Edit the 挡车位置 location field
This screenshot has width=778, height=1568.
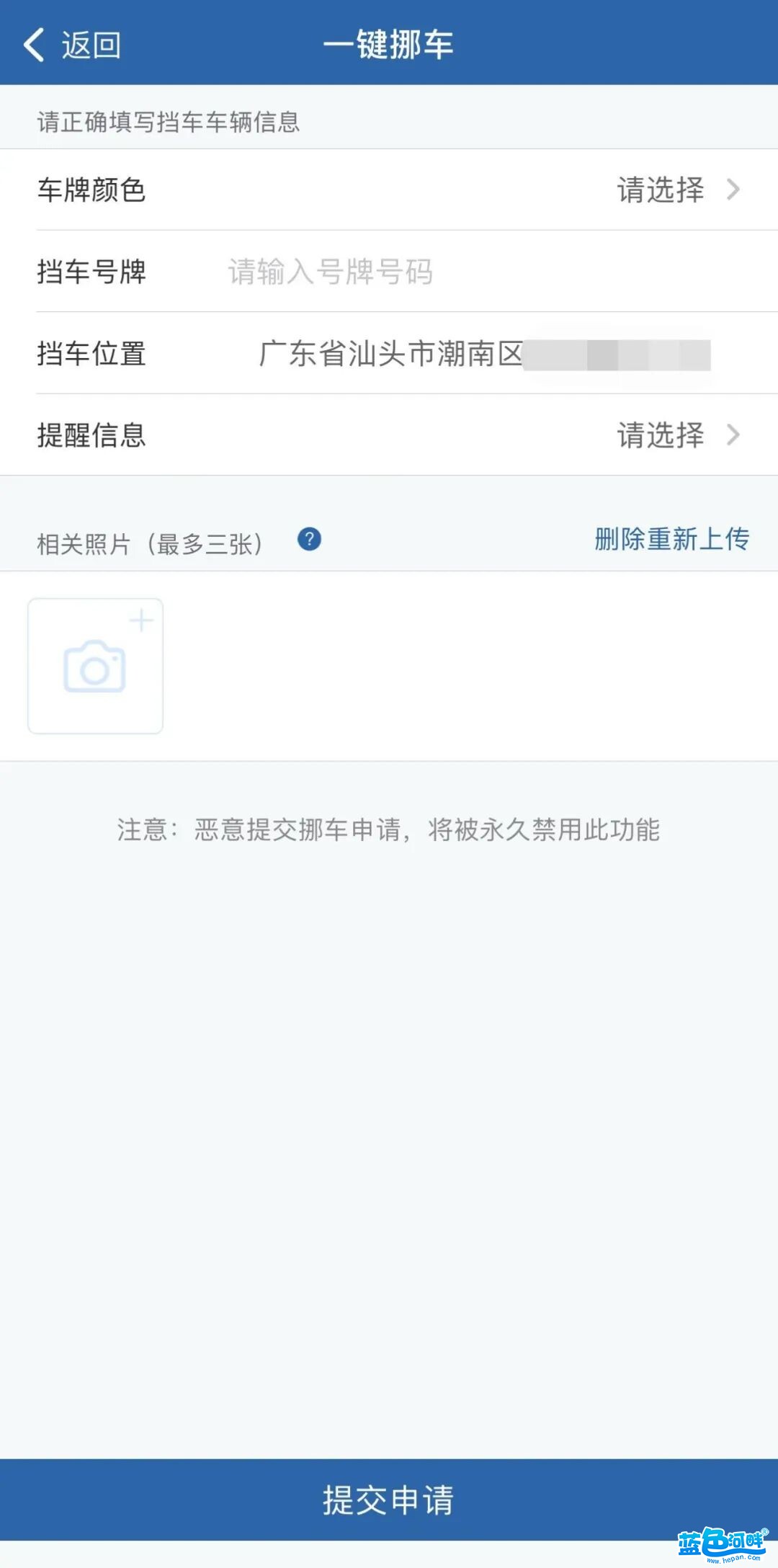point(483,354)
